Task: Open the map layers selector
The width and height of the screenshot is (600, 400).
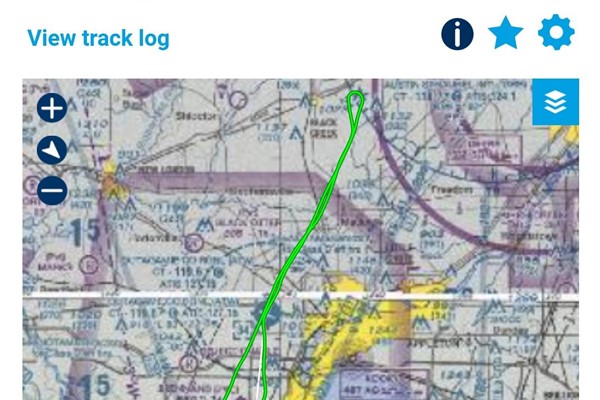Action: click(555, 102)
